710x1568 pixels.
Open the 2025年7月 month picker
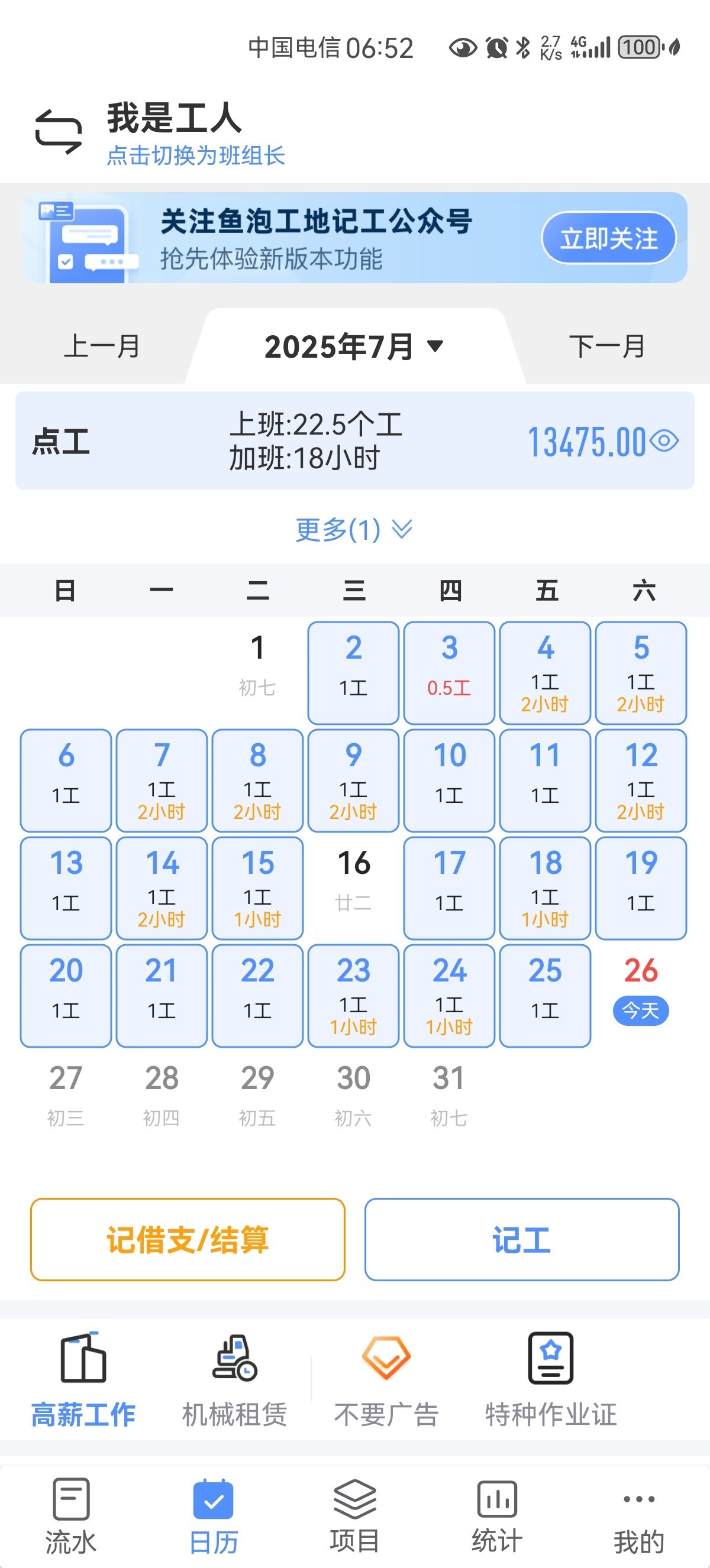click(354, 346)
